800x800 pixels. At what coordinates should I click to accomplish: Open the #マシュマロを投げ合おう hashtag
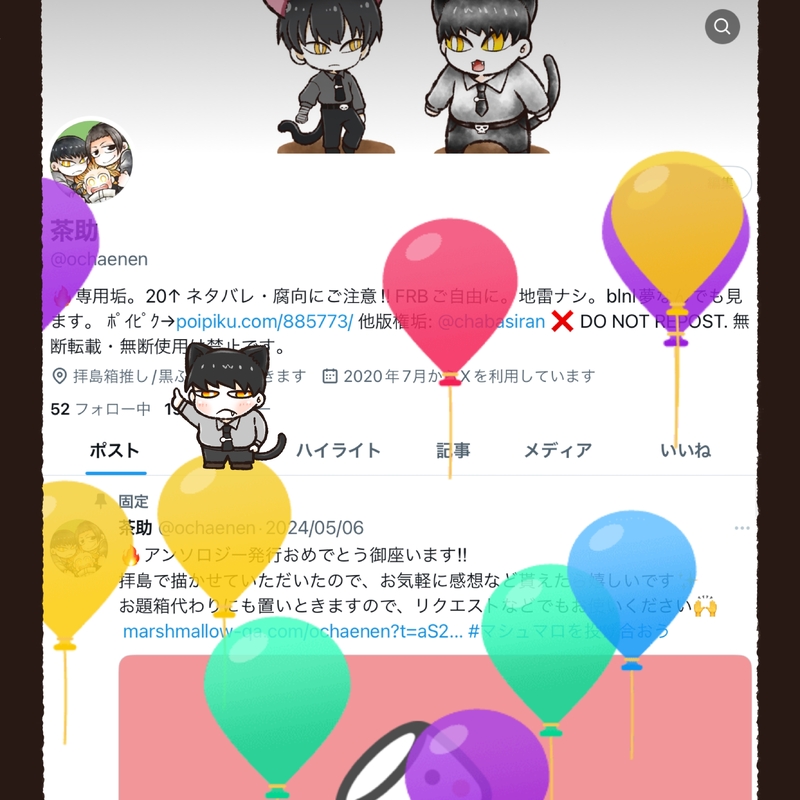tap(566, 632)
